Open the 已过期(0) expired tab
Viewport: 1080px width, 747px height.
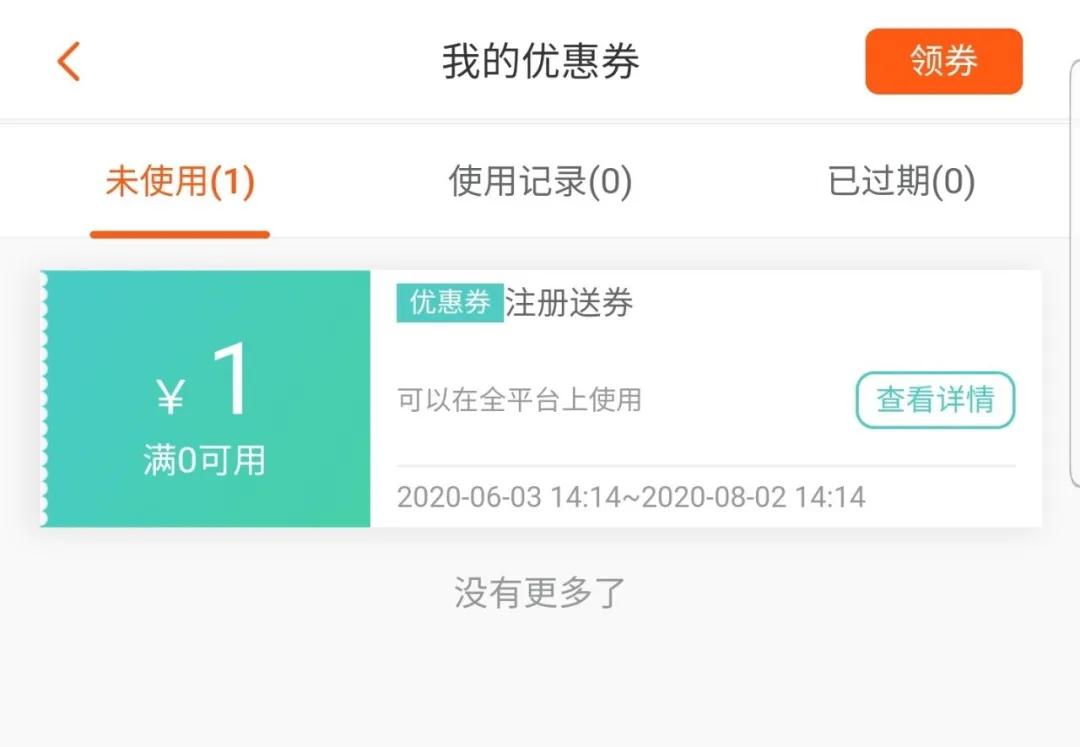coord(901,182)
